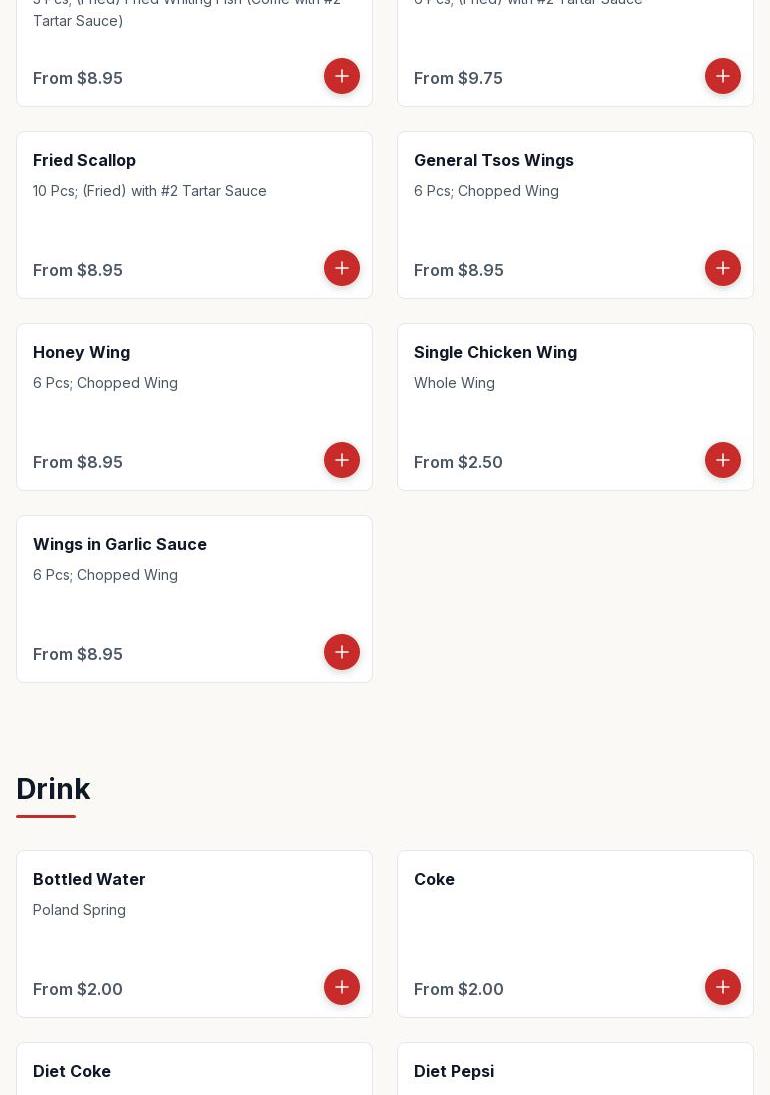Image resolution: width=770 pixels, height=1095 pixels.
Task: Open the Bottled Water item card
Action: pyautogui.click(x=160, y=919)
